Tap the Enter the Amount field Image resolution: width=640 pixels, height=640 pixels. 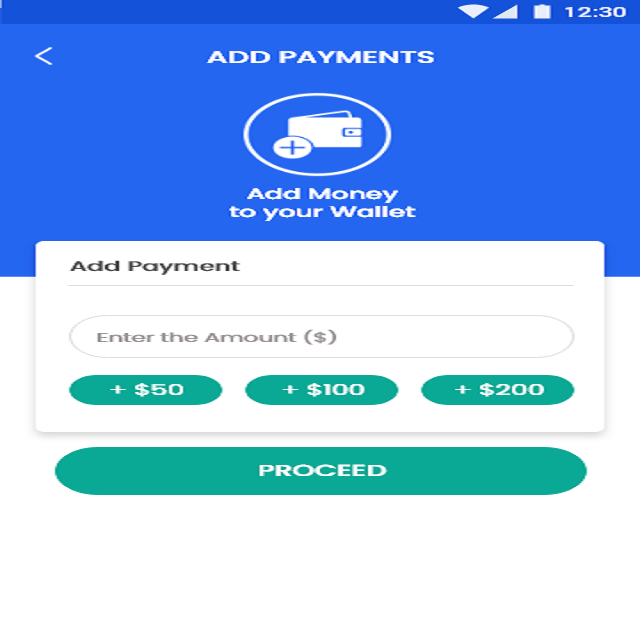click(x=321, y=337)
